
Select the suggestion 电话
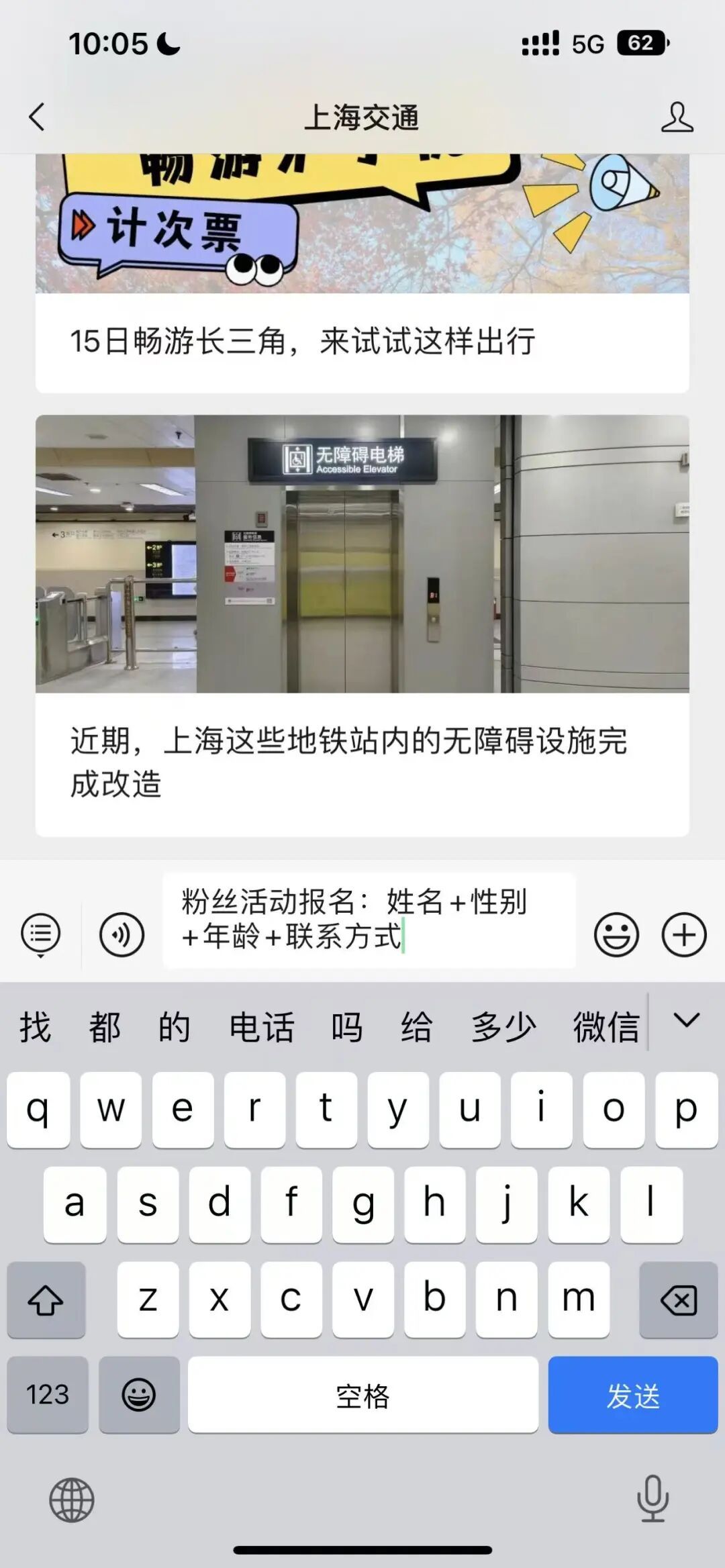tap(261, 1027)
